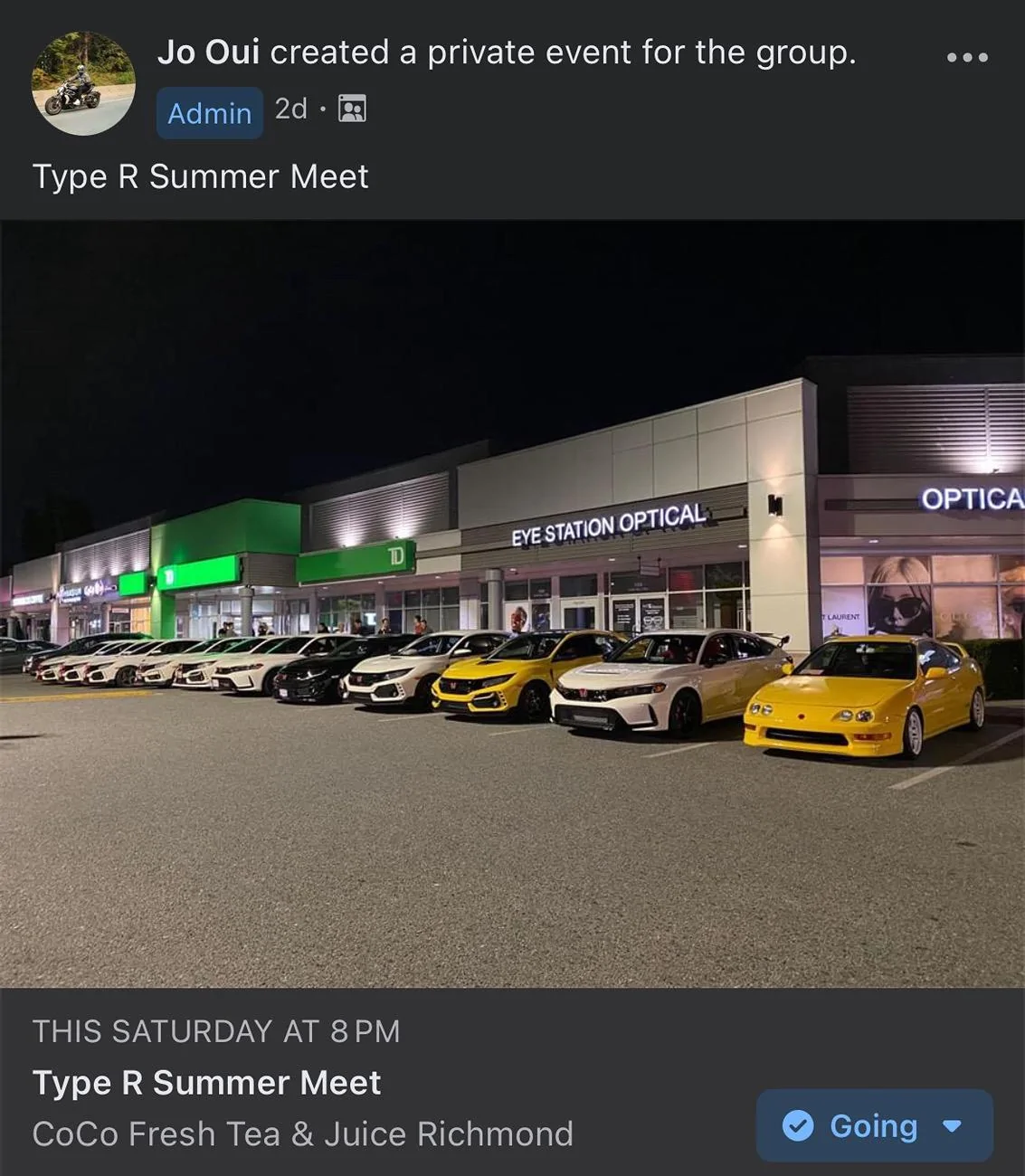Open Jo Oui's profile picture
Image resolution: width=1025 pixels, height=1176 pixels.
[83, 84]
